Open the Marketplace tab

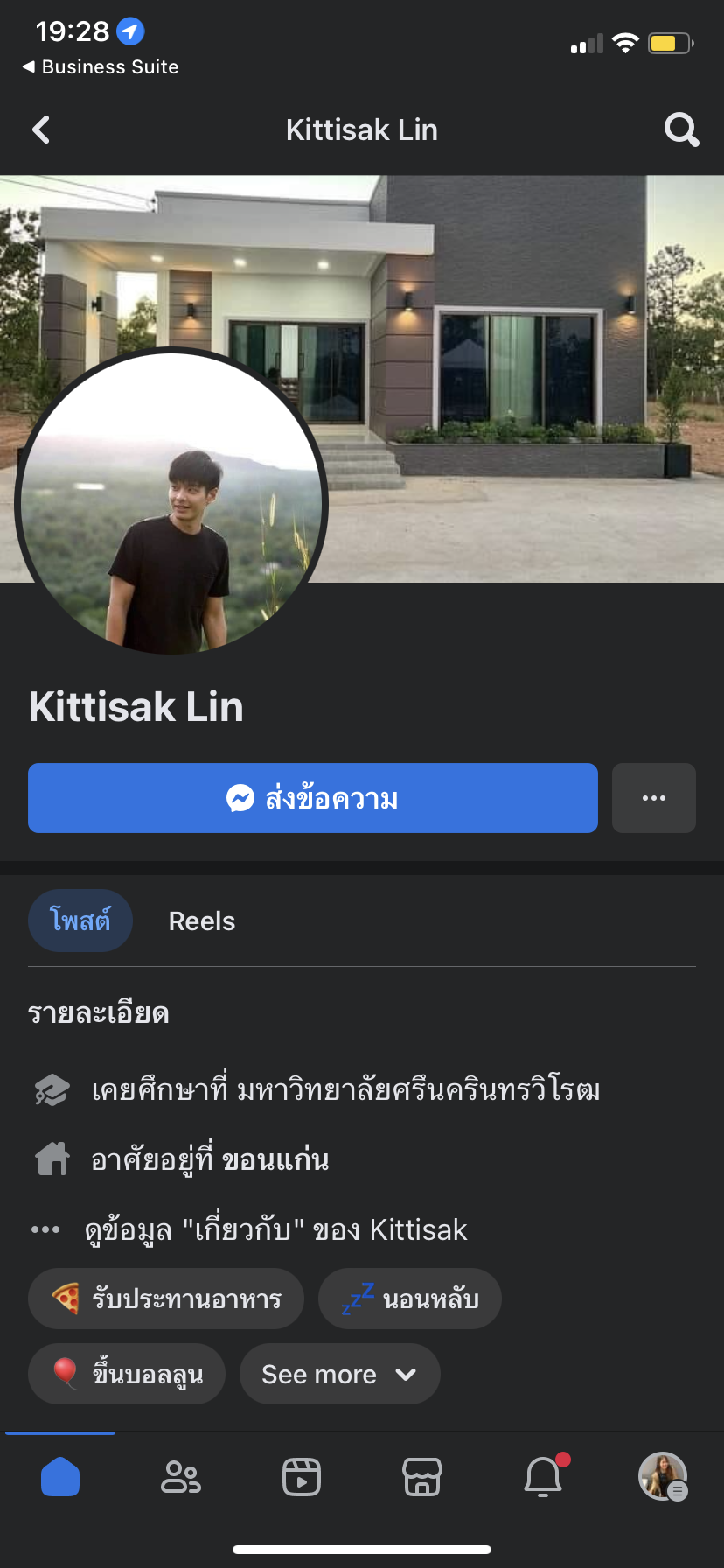point(422,1477)
